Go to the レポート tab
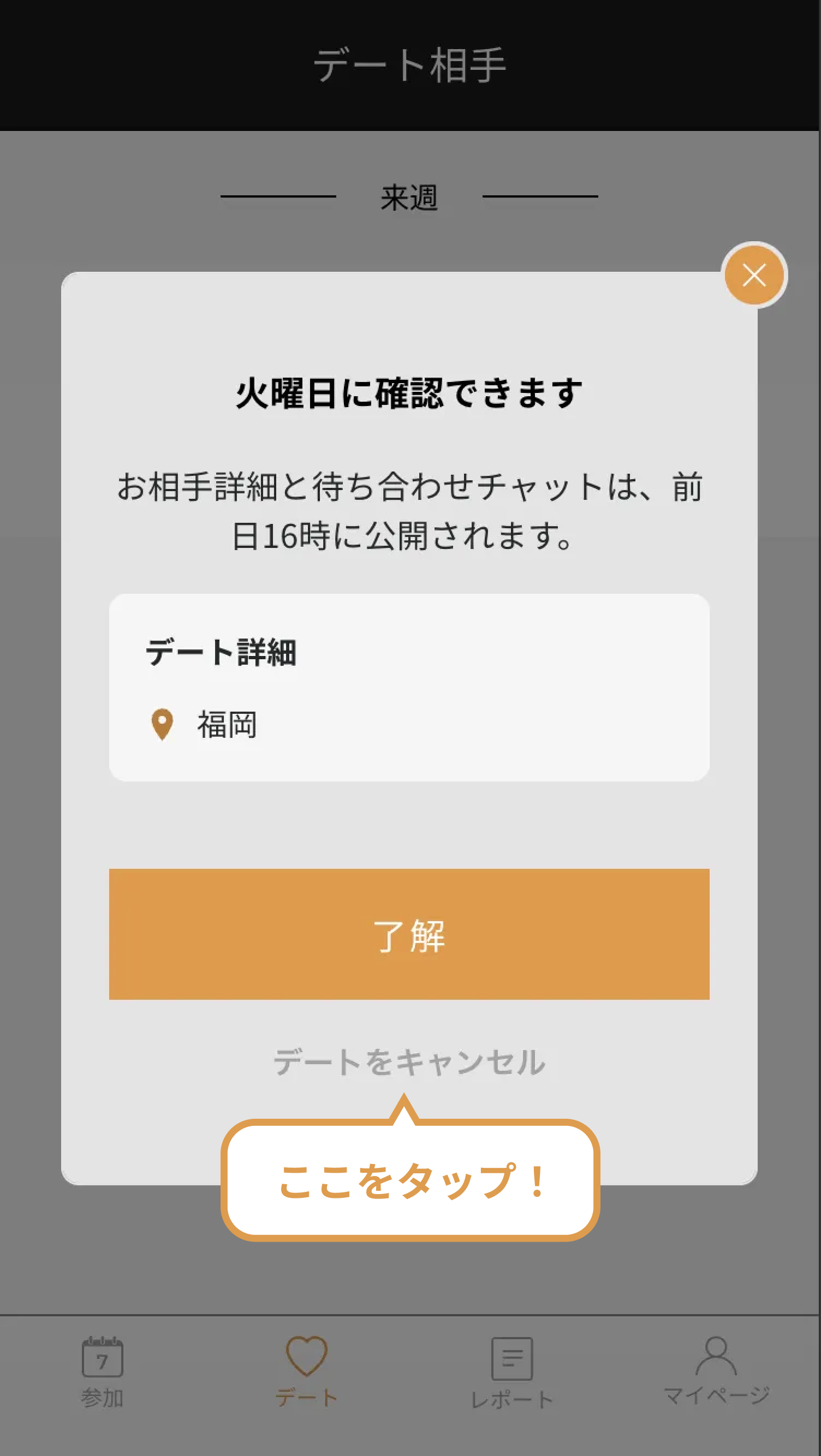This screenshot has height=1456, width=821. [x=511, y=1373]
